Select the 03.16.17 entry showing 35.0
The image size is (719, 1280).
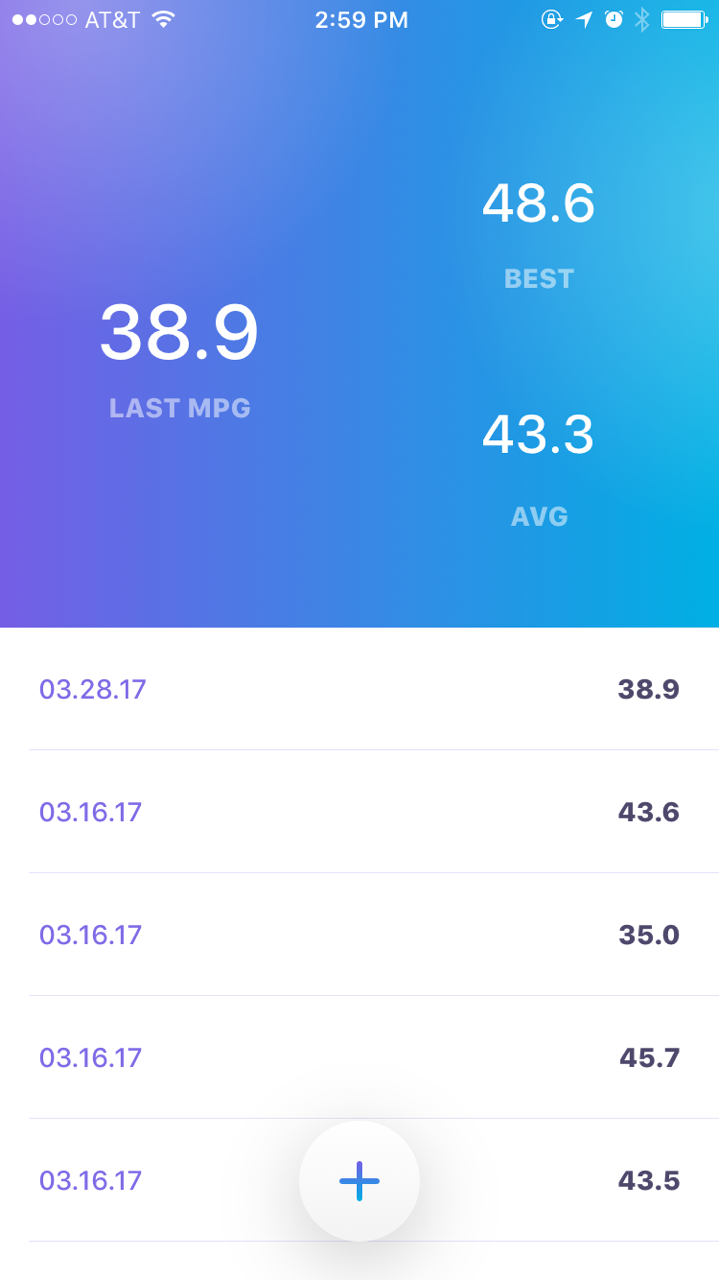(359, 935)
